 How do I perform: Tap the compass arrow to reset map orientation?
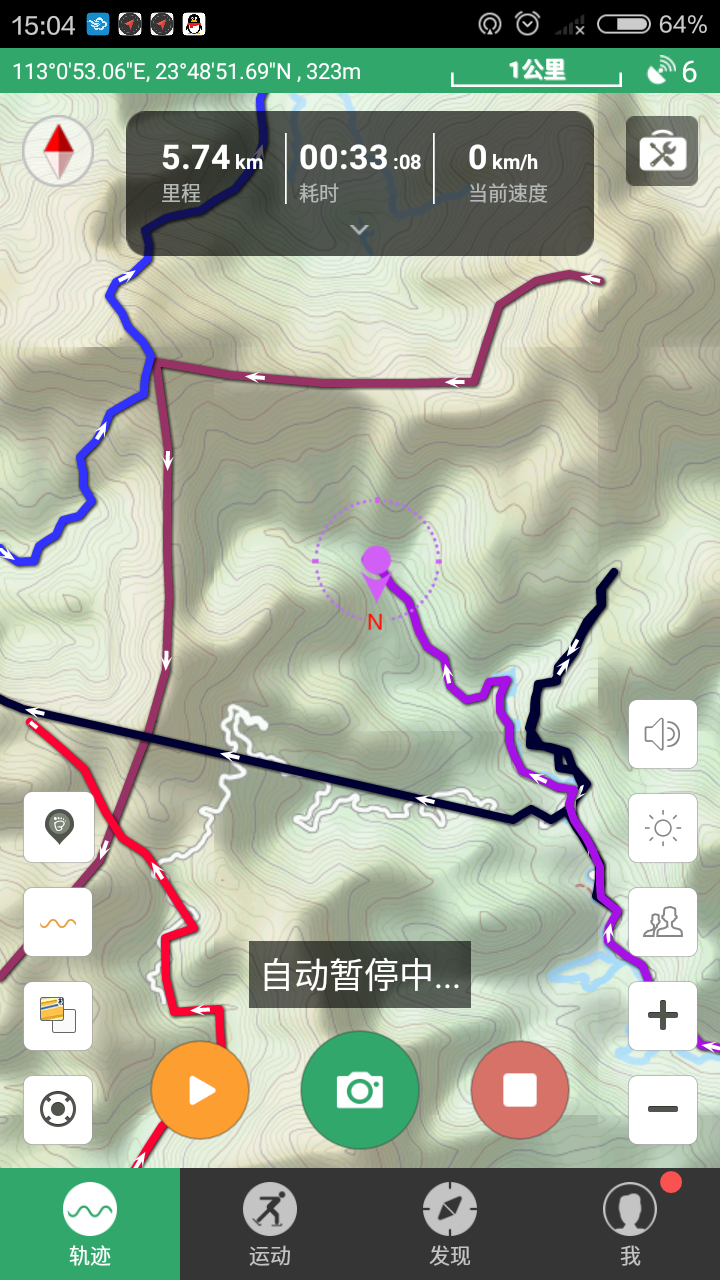point(57,151)
